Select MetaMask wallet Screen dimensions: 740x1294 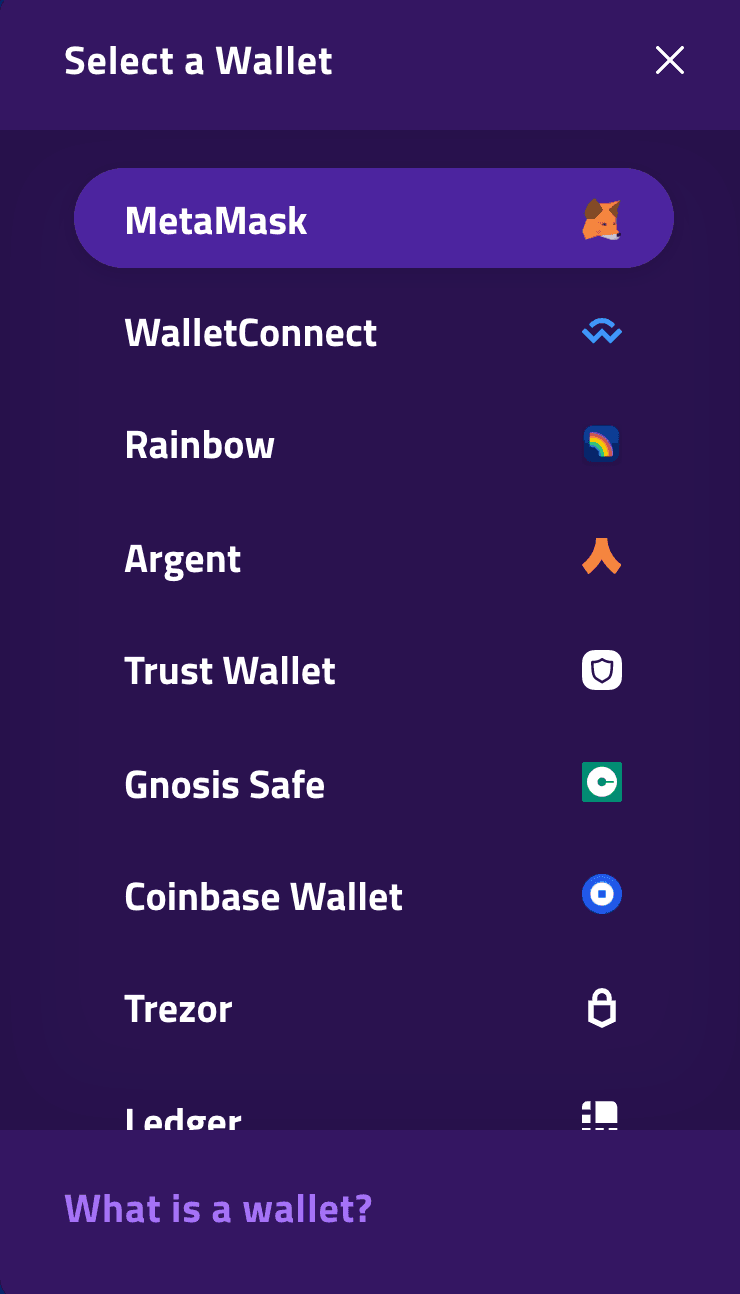[x=374, y=218]
